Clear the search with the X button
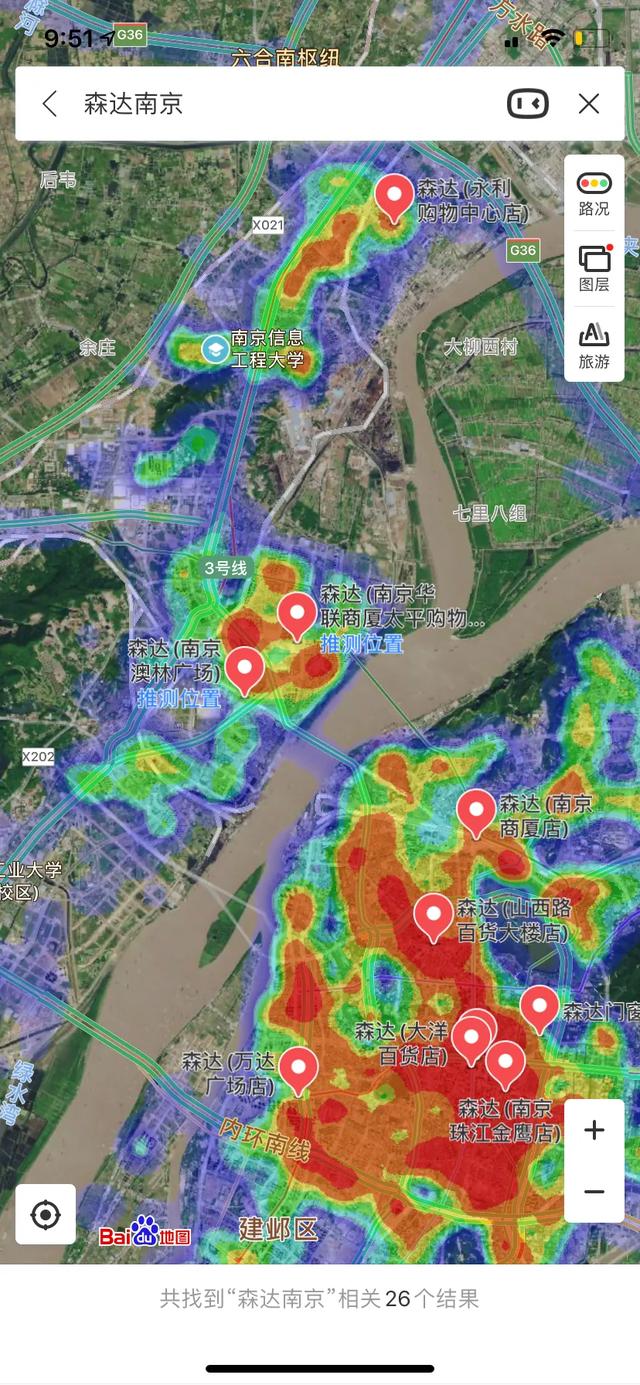 coord(589,103)
